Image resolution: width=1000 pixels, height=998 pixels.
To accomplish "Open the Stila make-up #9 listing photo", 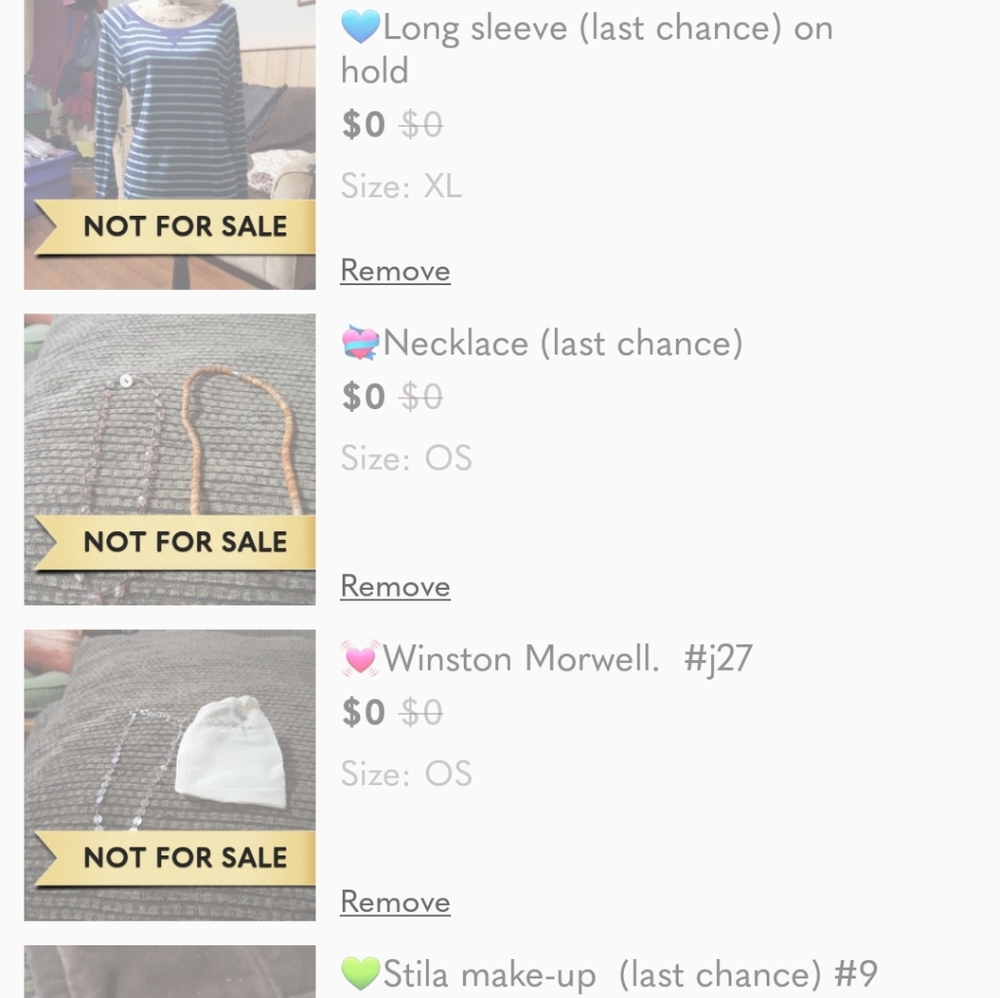I will coord(170,972).
